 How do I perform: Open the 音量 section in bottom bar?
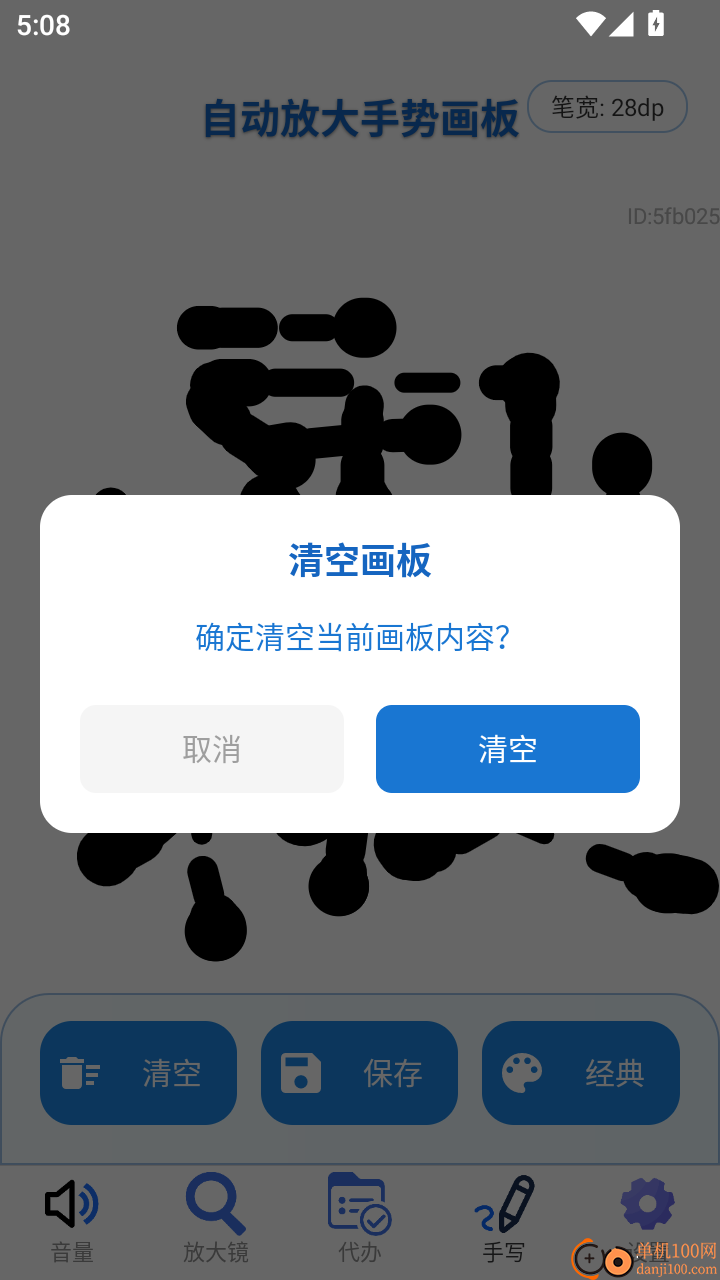point(71,1218)
